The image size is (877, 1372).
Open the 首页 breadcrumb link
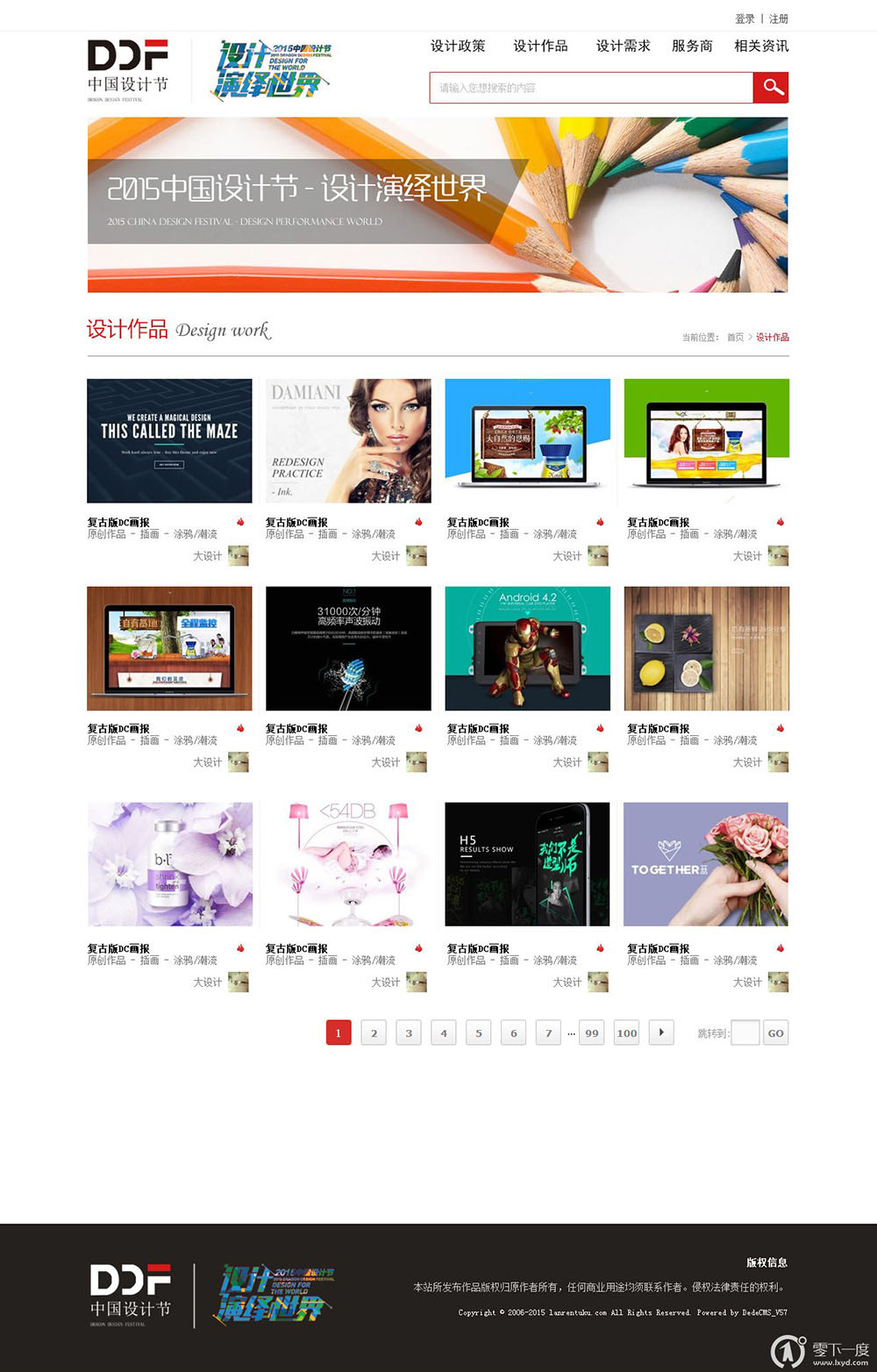pos(735,337)
